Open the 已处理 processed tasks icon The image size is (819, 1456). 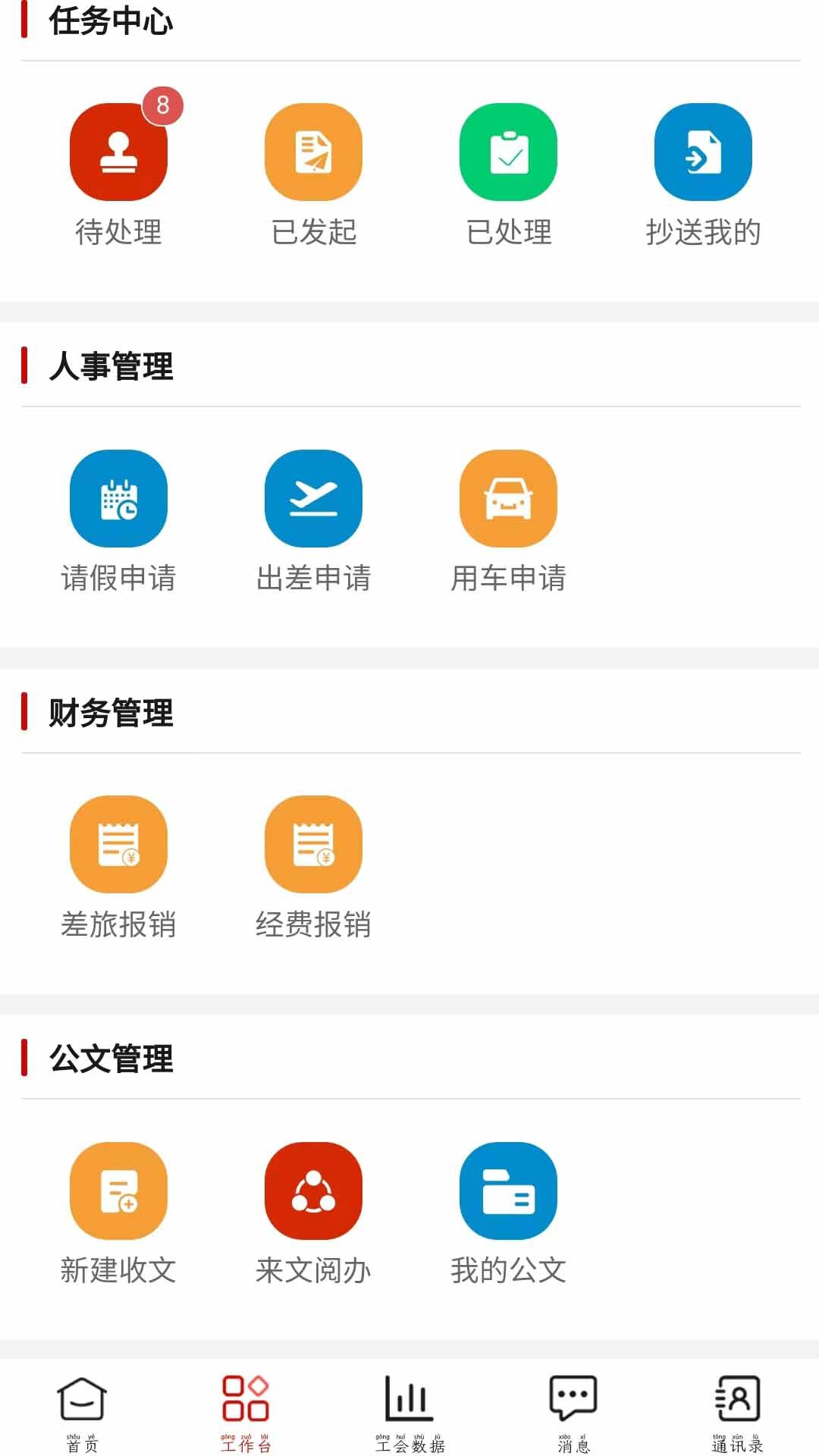(508, 152)
